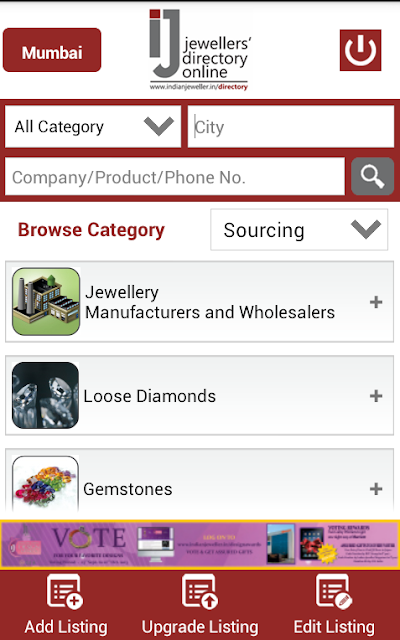Expand Jewellery Manufacturers and Wholesalers category
The image size is (400, 640).
coord(200,302)
